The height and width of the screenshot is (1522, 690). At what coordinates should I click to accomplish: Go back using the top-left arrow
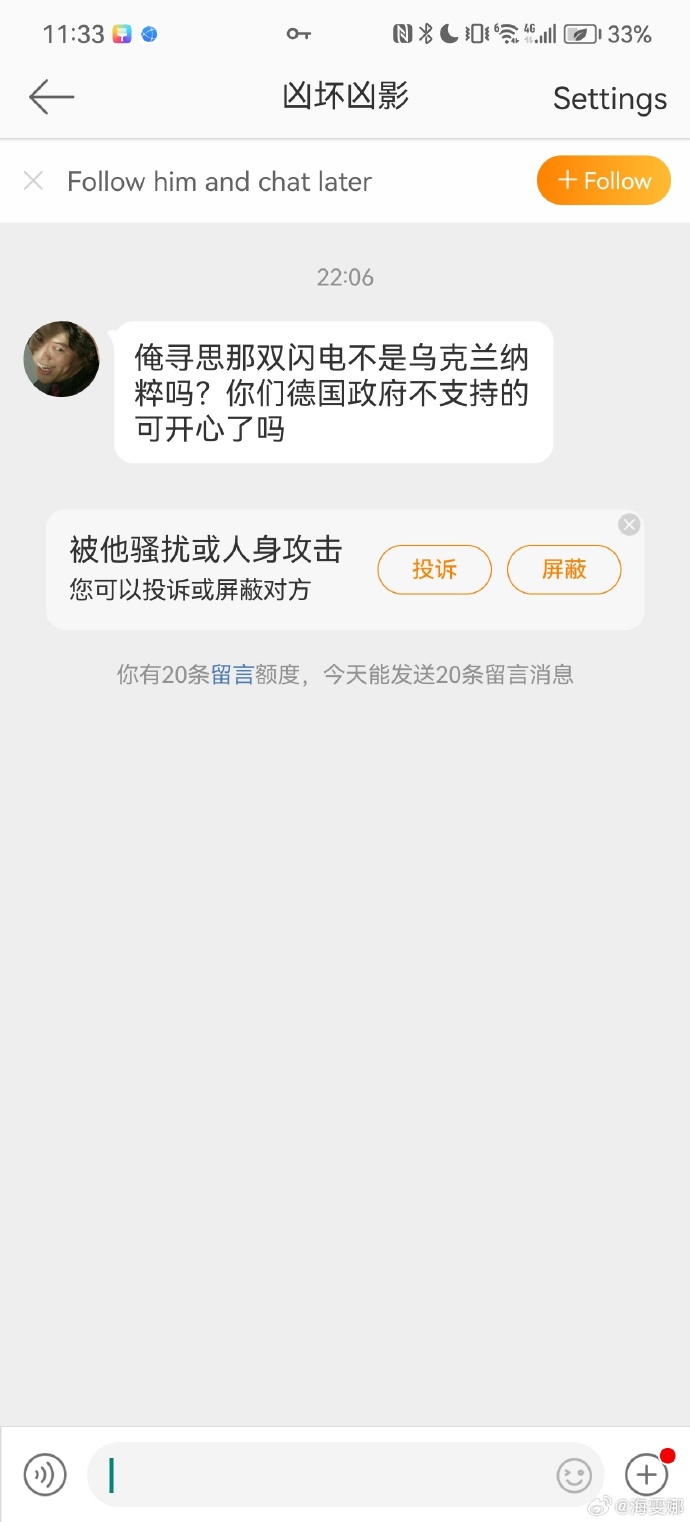(52, 97)
